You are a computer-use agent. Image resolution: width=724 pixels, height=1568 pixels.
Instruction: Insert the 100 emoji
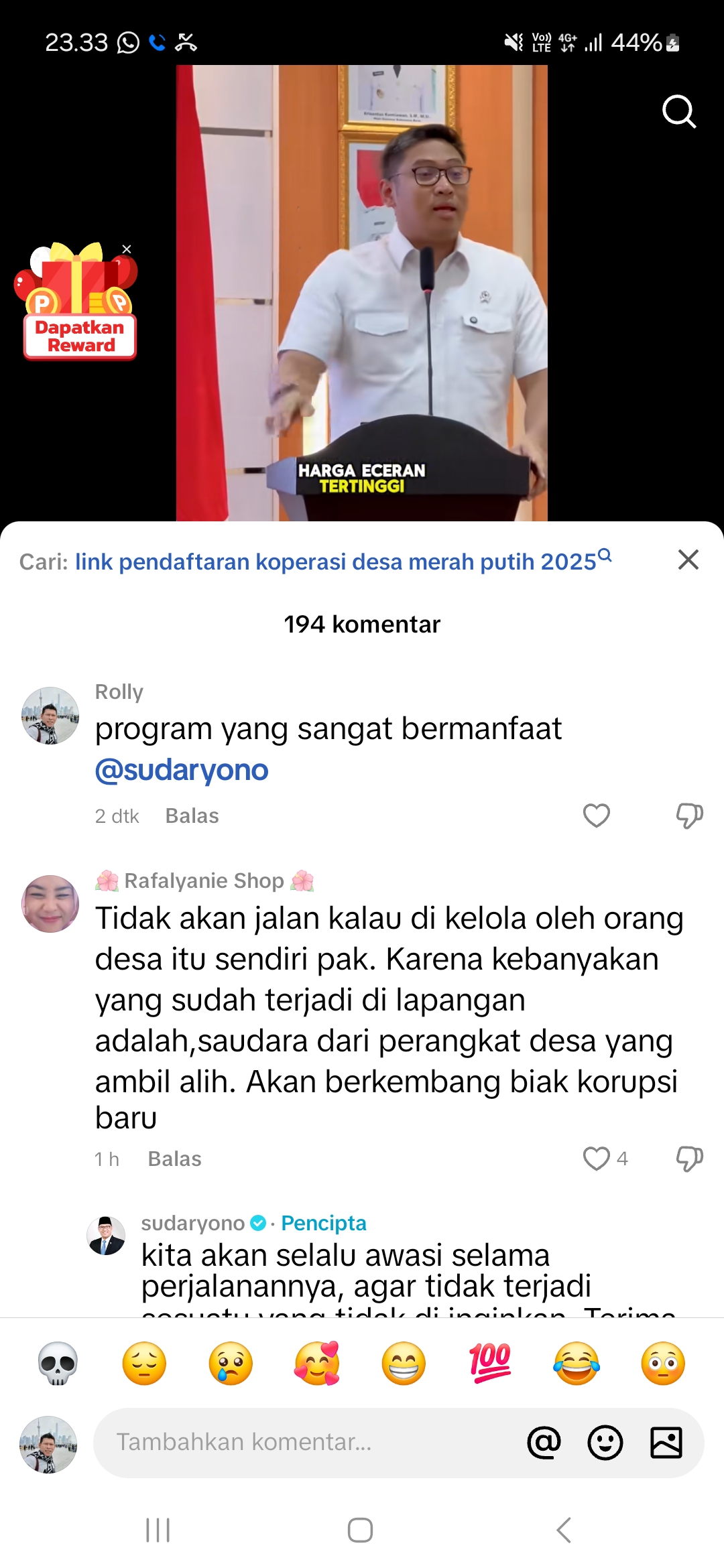[490, 1363]
